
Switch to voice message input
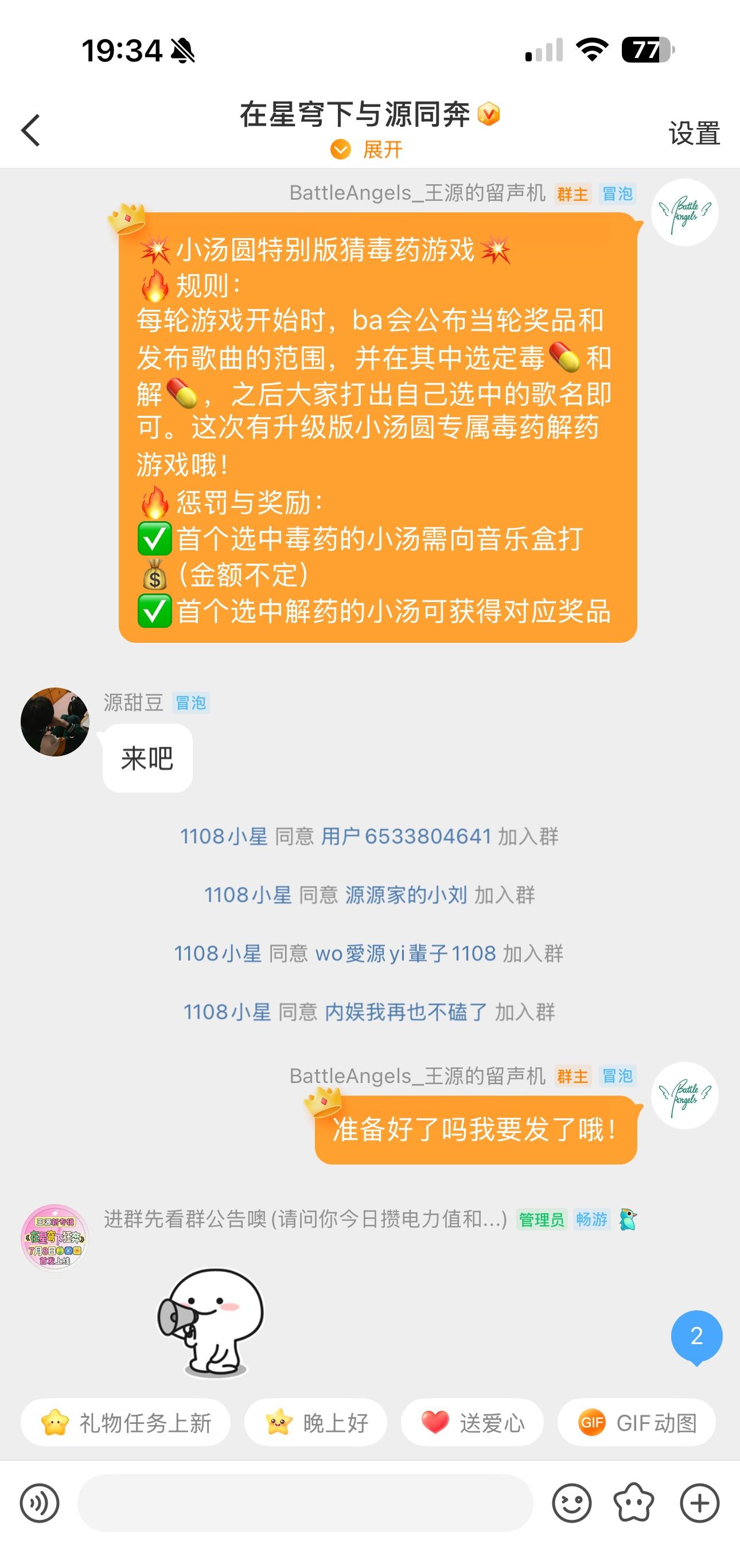point(40,1503)
